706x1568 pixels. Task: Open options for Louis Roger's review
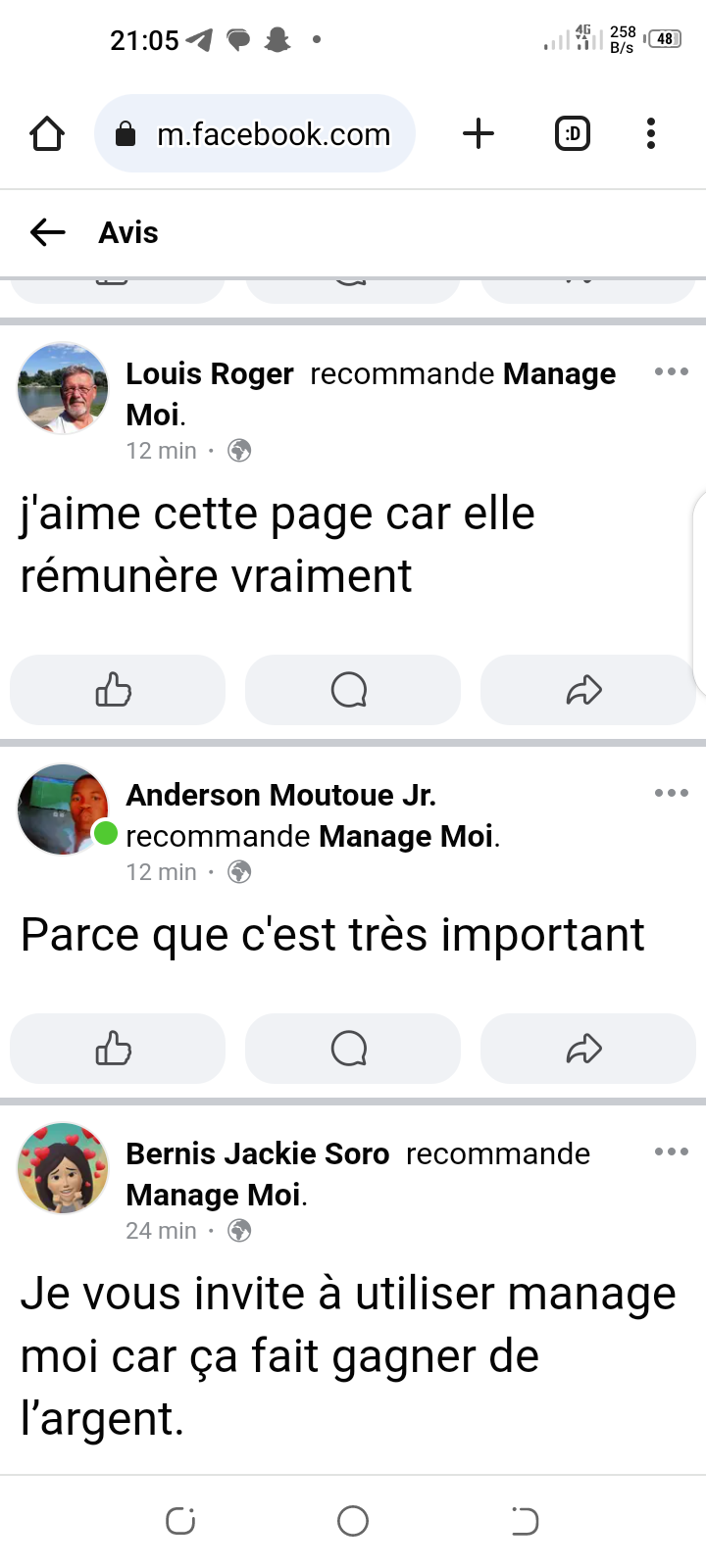point(672,372)
